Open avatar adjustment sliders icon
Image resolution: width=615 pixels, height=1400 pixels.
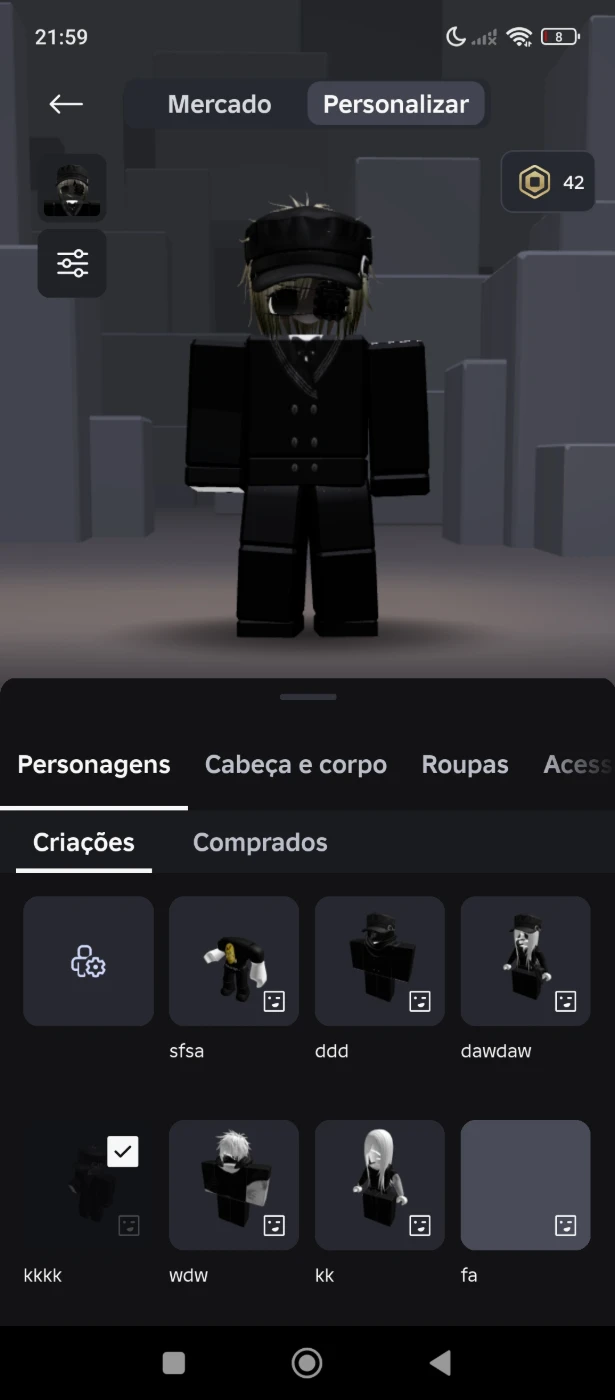pos(72,263)
